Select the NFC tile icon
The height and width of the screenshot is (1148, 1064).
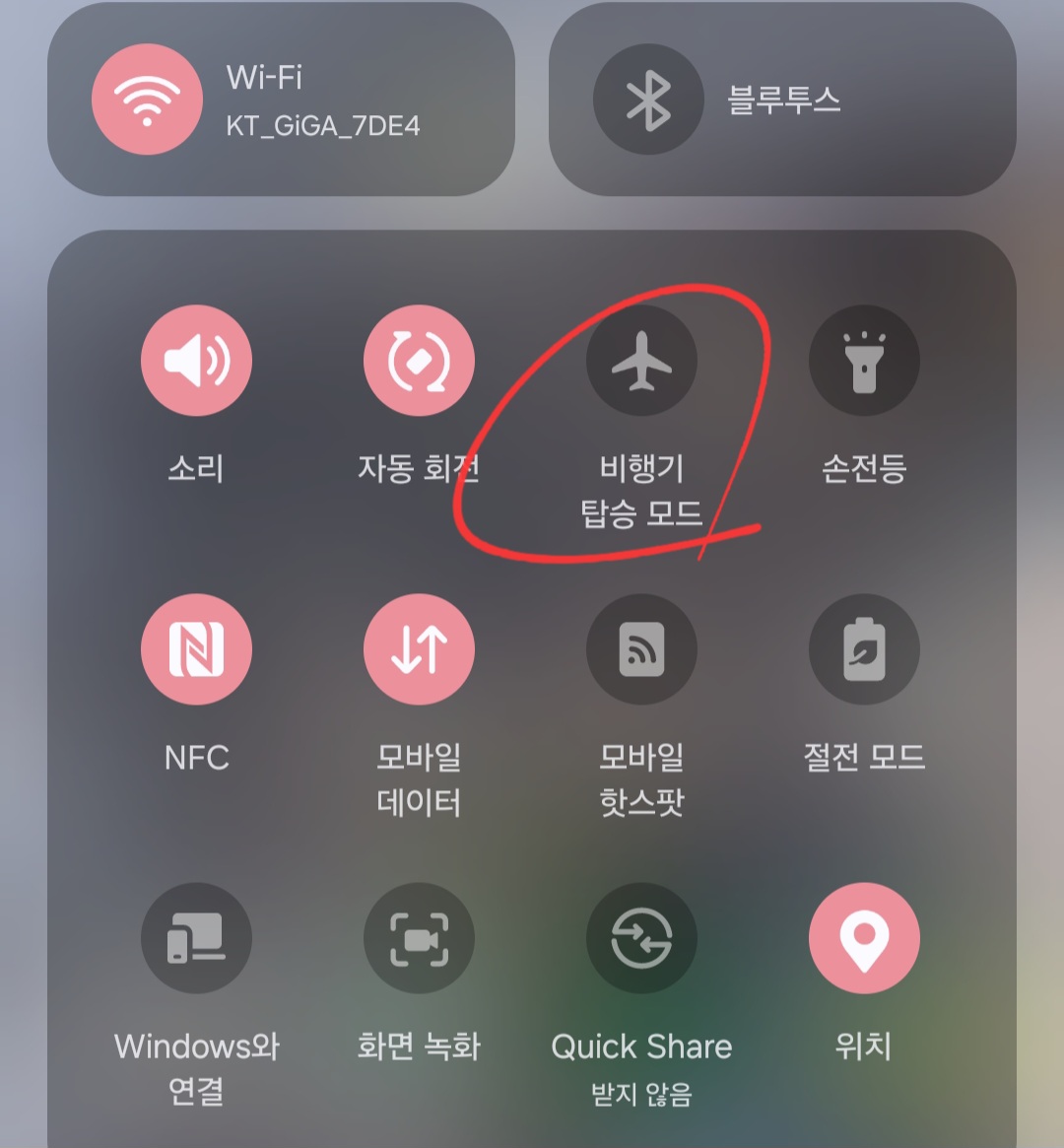tap(197, 649)
